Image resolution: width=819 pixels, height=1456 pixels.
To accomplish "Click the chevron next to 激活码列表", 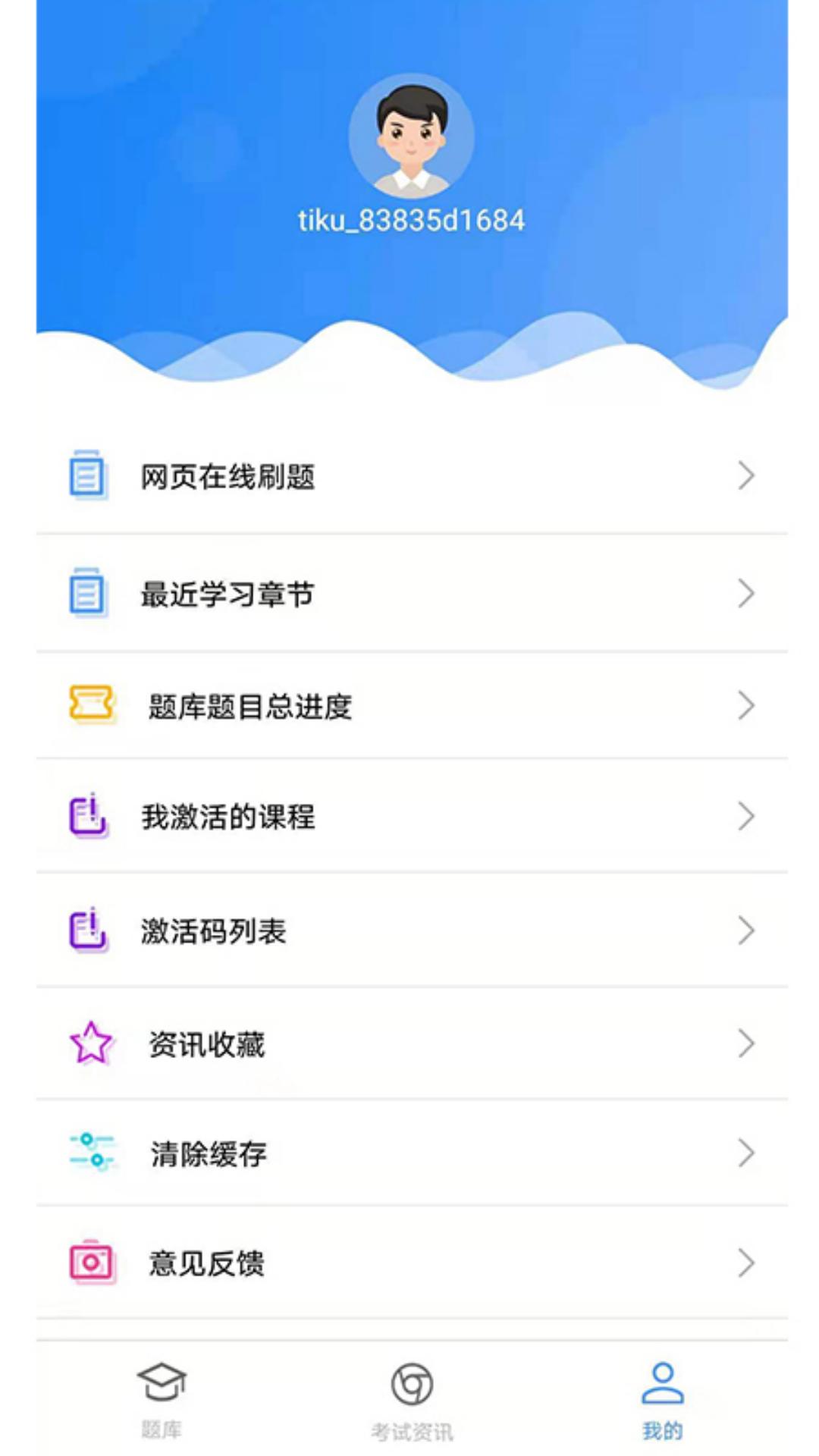I will pyautogui.click(x=747, y=930).
